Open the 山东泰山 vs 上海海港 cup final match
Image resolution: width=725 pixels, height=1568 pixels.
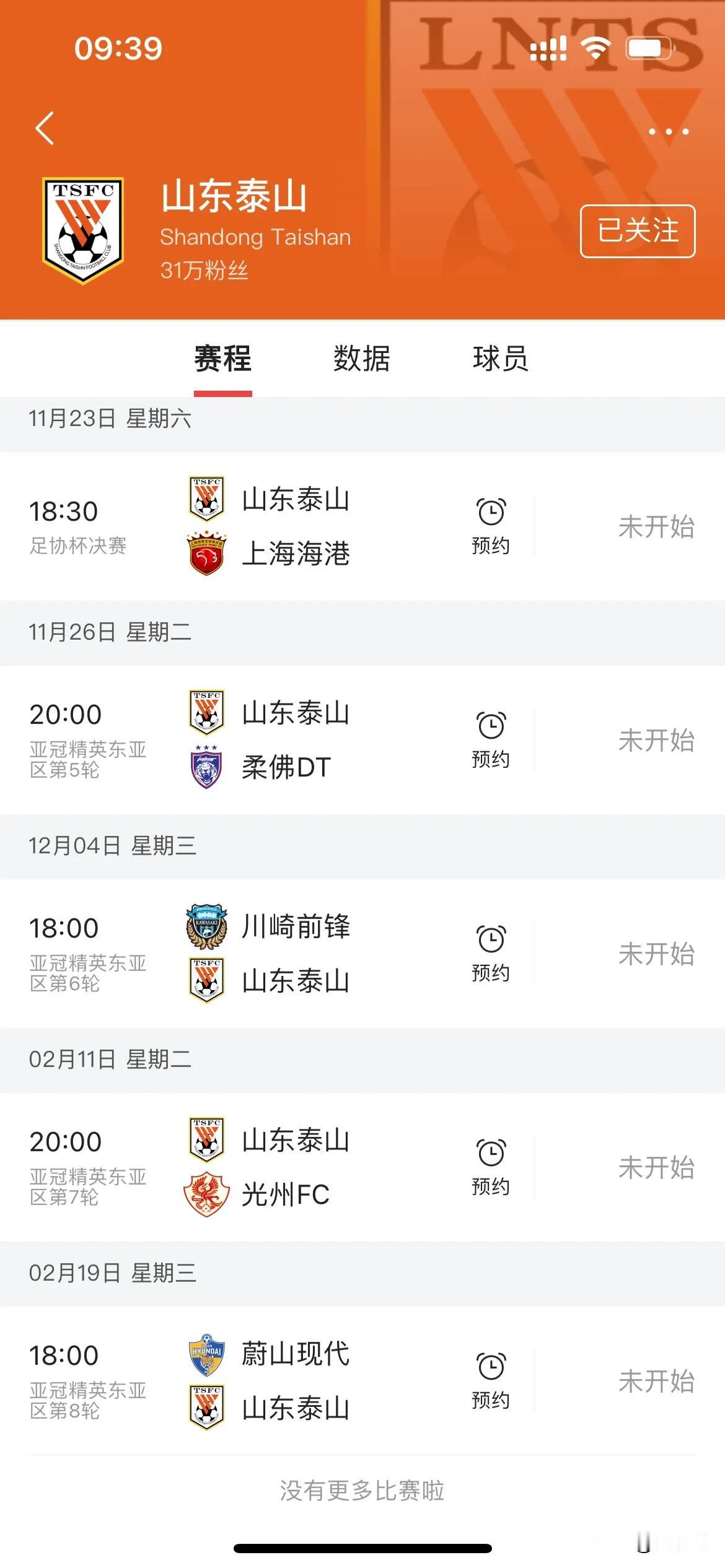362,526
